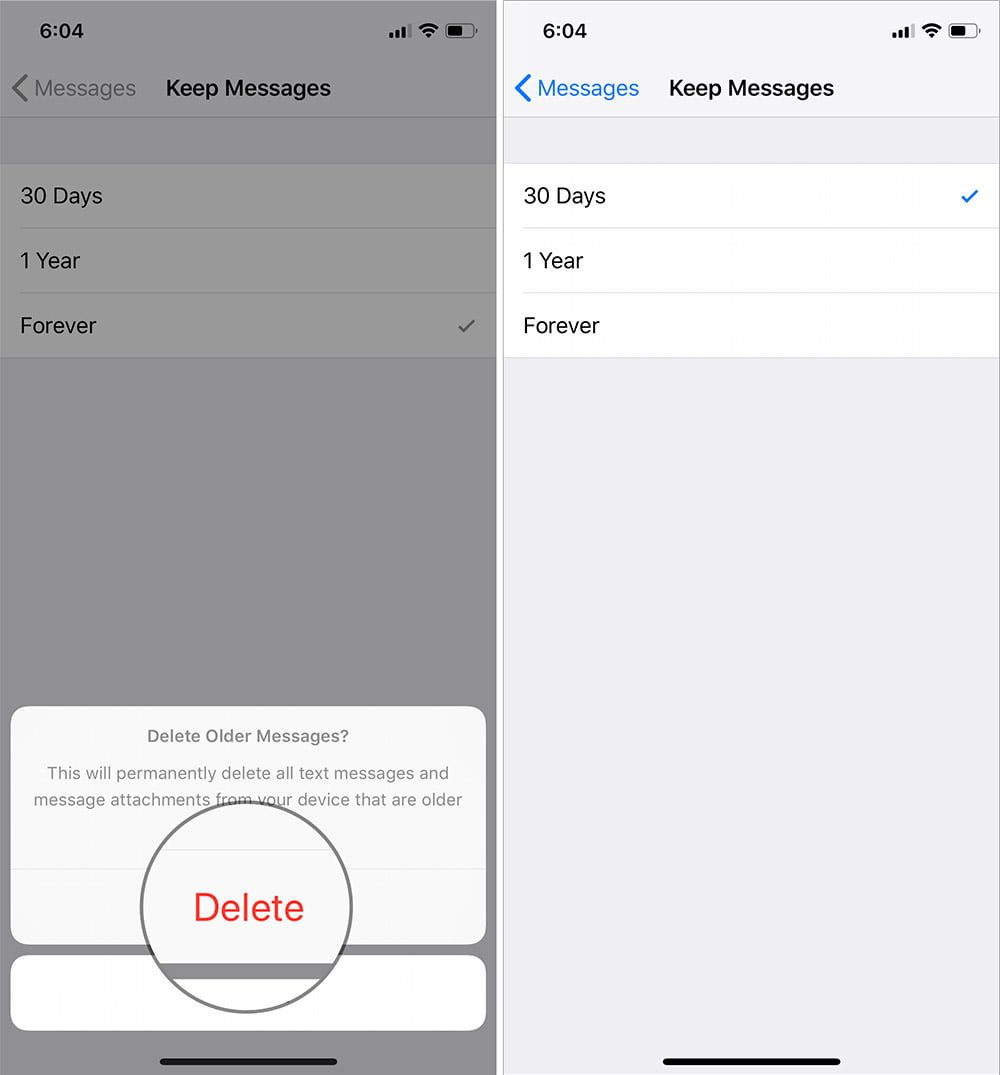1000x1075 pixels.
Task: Choose Forever on the undimmed Keep Messages list
Action: click(x=750, y=326)
